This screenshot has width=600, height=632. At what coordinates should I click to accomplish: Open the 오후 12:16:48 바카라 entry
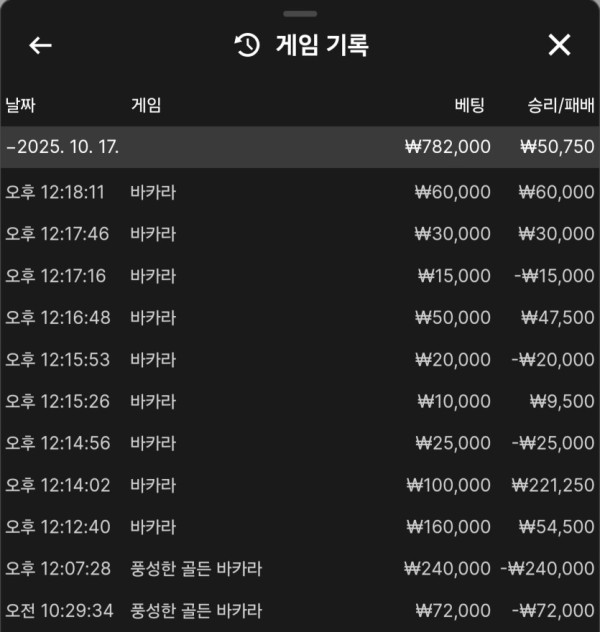tap(300, 318)
